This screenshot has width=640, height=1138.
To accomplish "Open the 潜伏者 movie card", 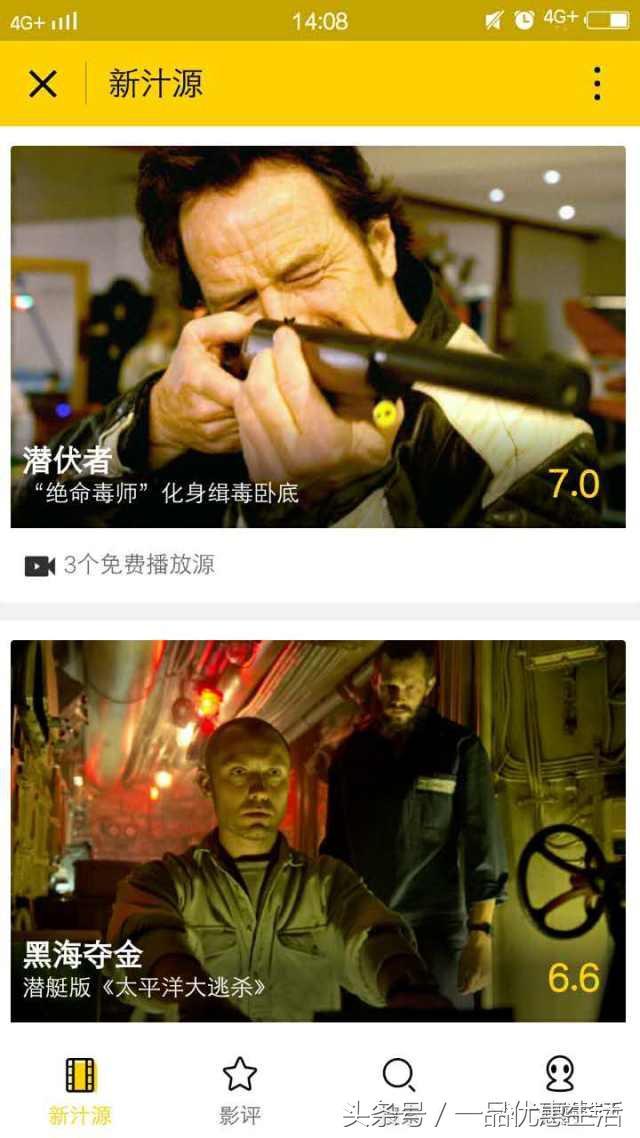I will tap(318, 337).
